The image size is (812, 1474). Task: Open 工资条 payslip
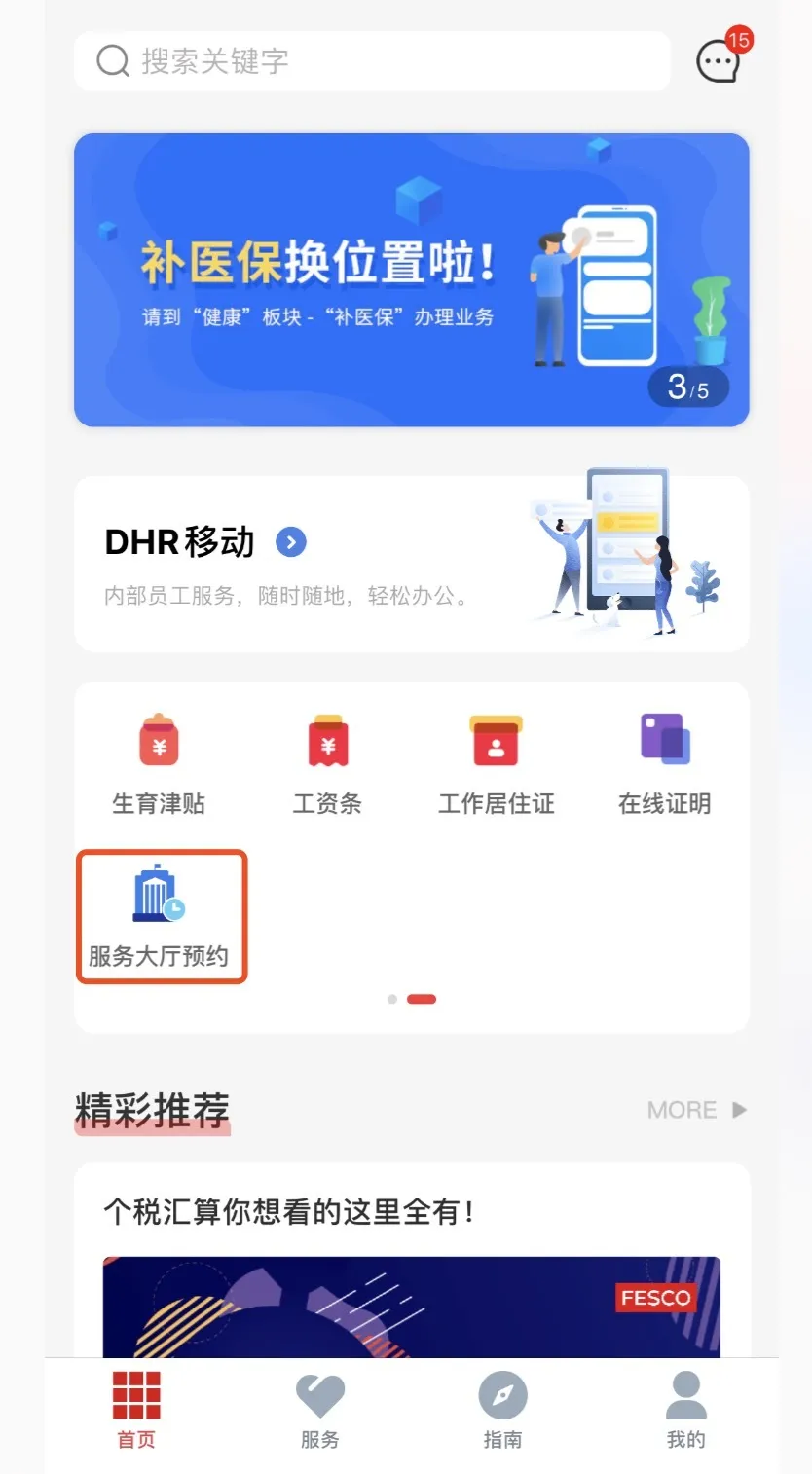coord(327,764)
